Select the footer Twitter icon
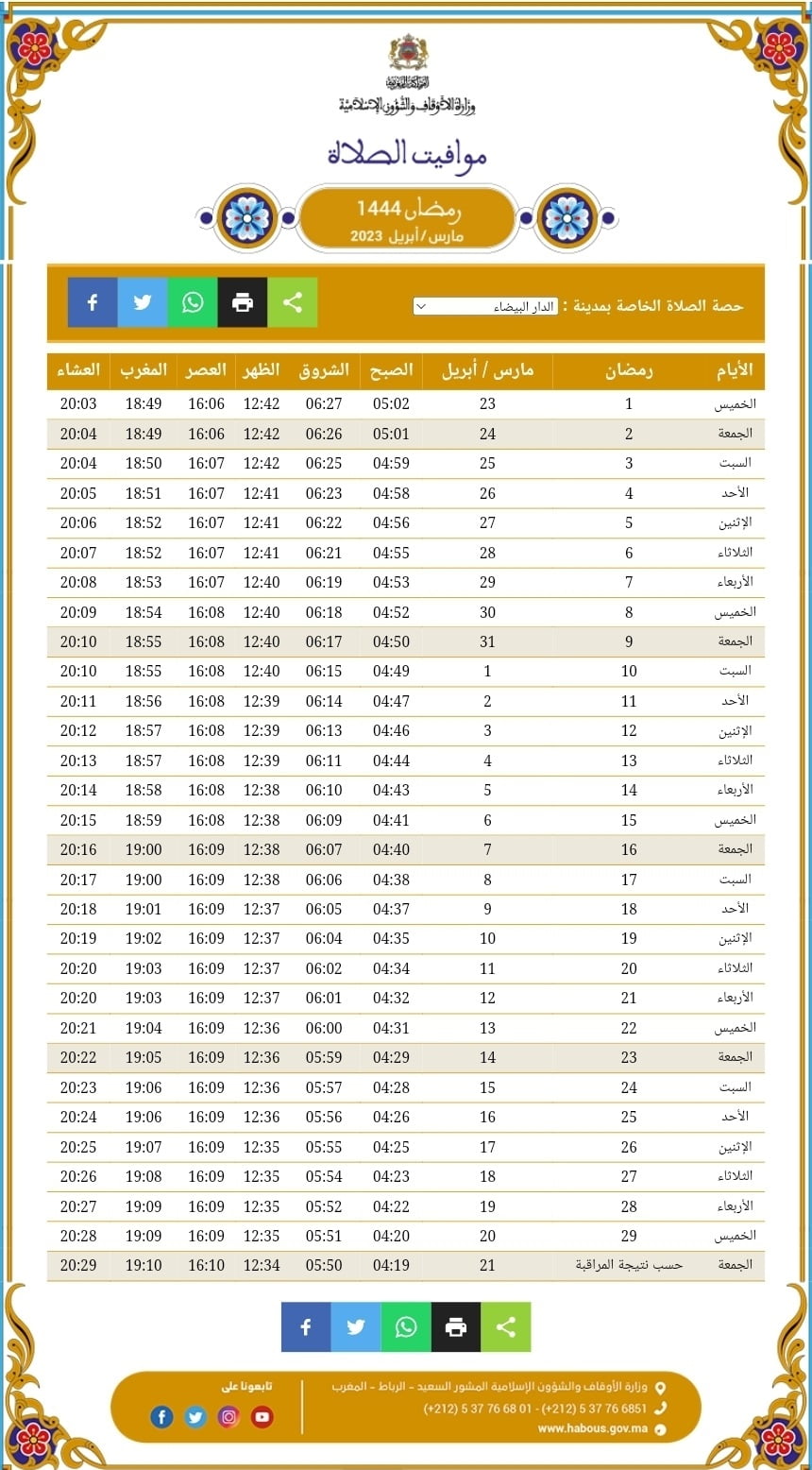812x1470 pixels. pyautogui.click(x=195, y=1417)
